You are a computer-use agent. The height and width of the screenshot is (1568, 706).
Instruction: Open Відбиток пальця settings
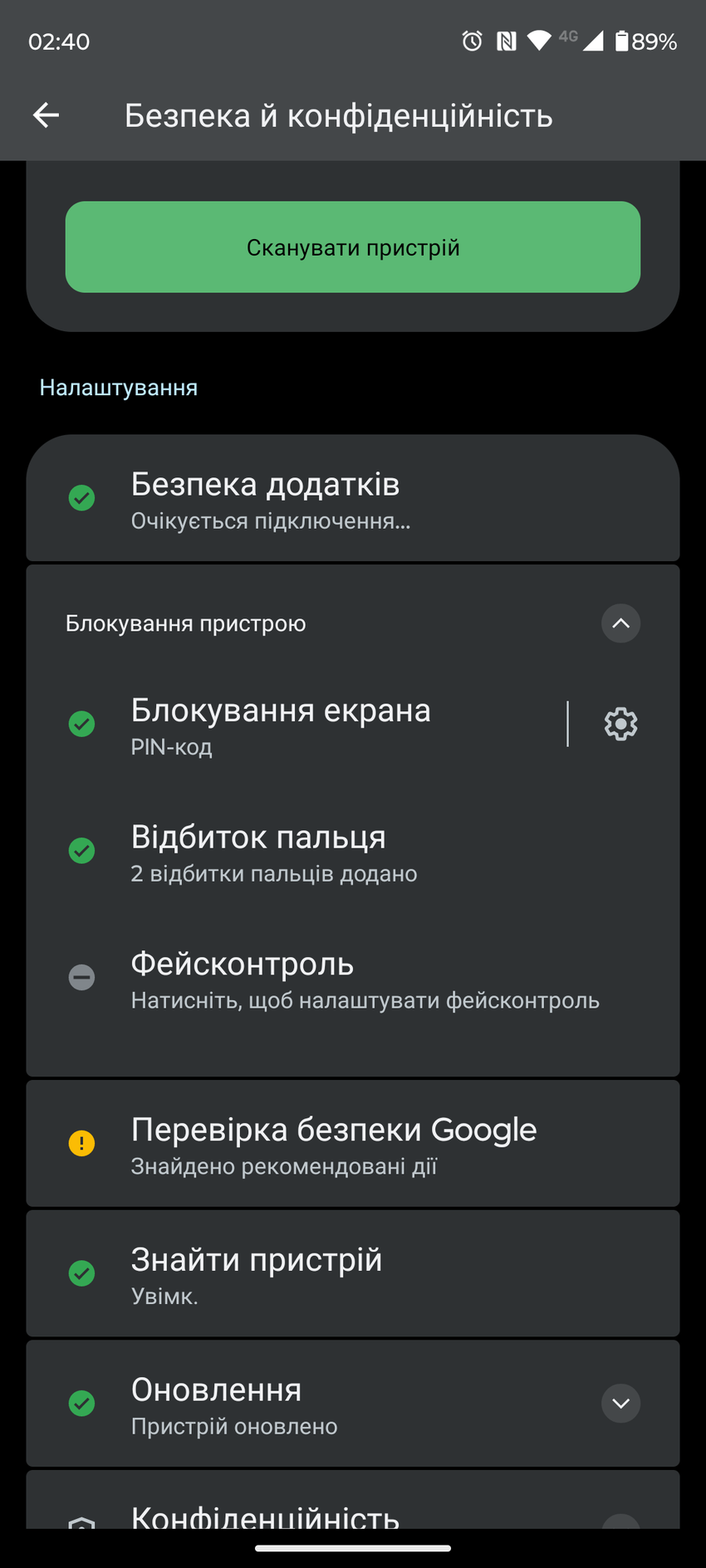pyautogui.click(x=352, y=852)
